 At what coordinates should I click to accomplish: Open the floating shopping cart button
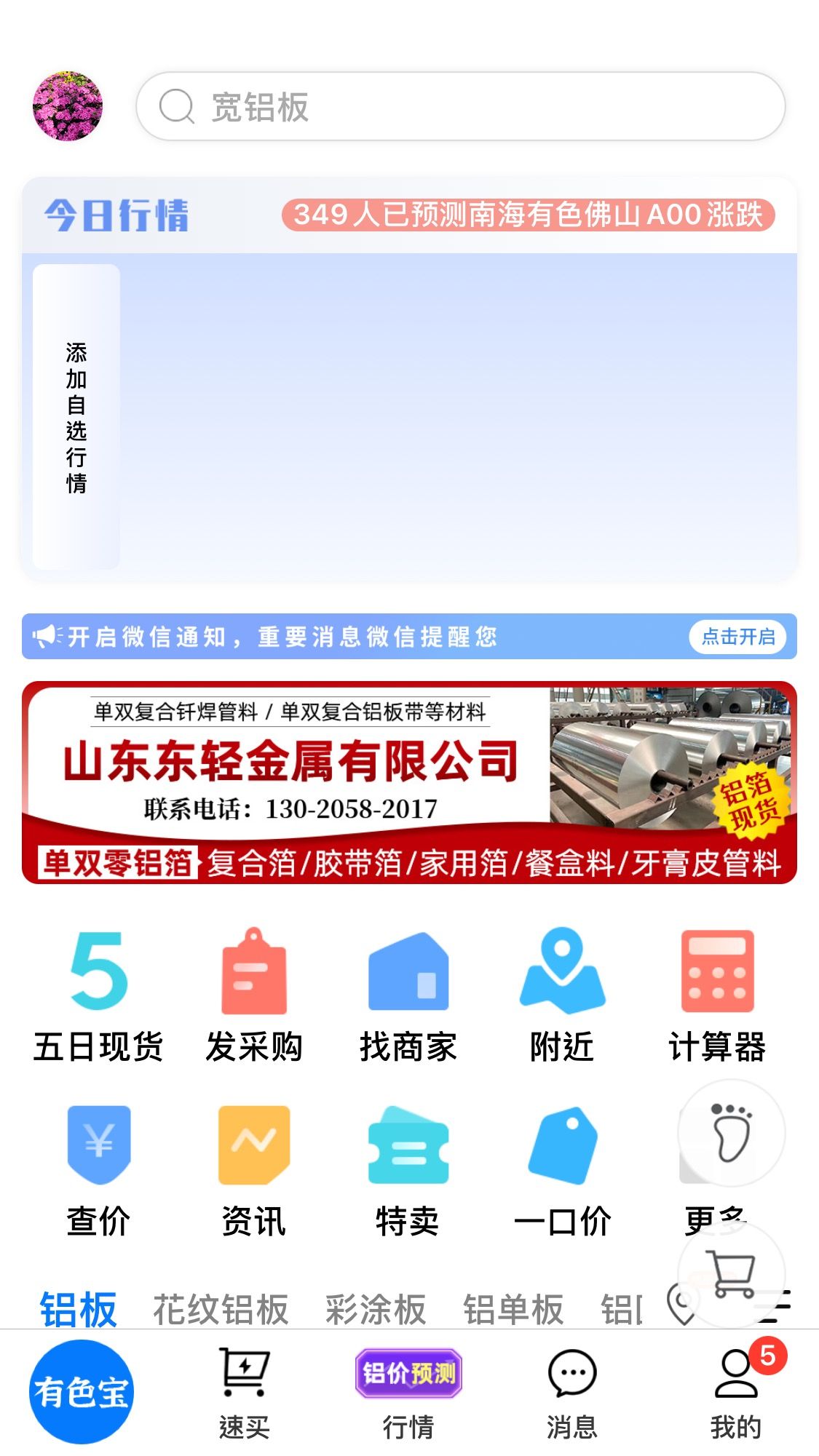pos(732,1274)
